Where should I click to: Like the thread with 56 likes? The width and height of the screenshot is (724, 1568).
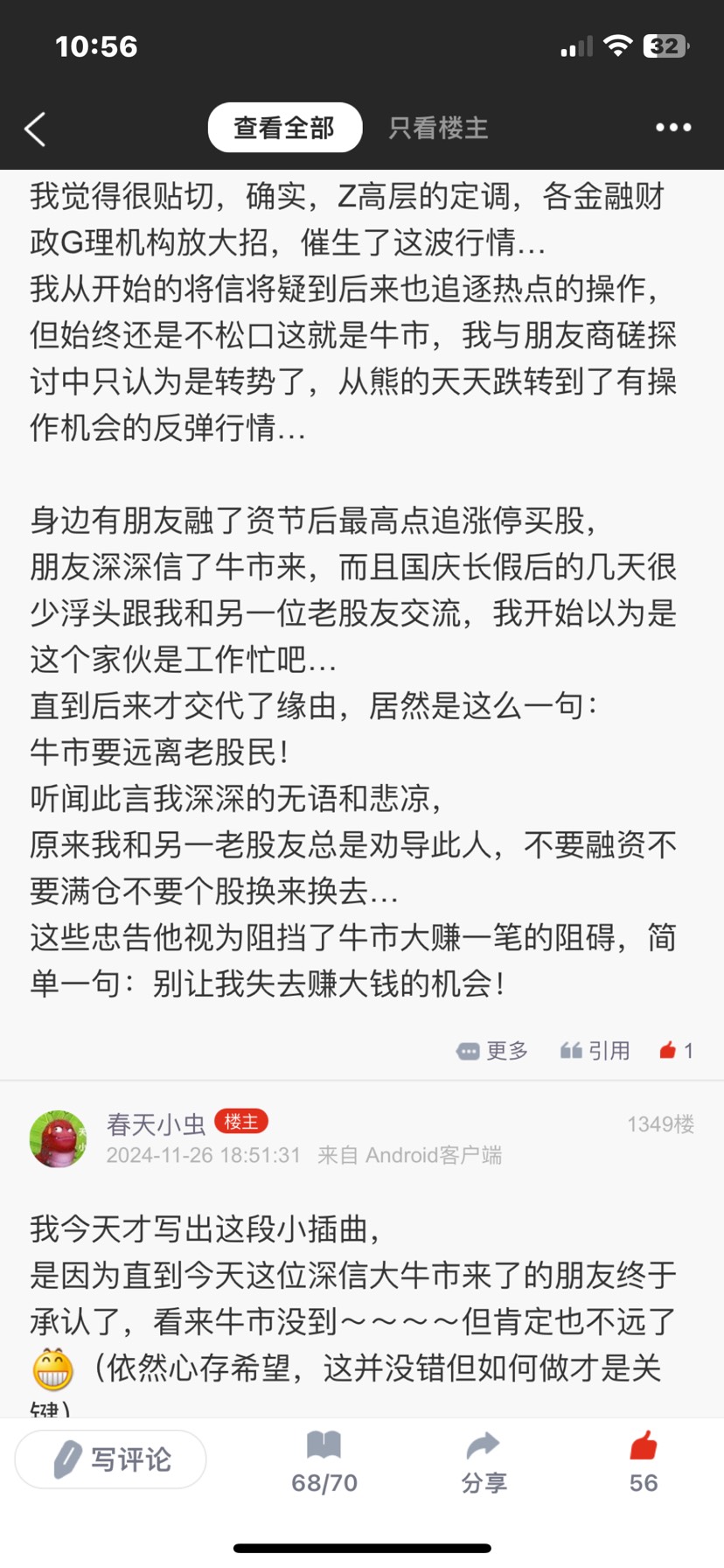click(644, 1462)
